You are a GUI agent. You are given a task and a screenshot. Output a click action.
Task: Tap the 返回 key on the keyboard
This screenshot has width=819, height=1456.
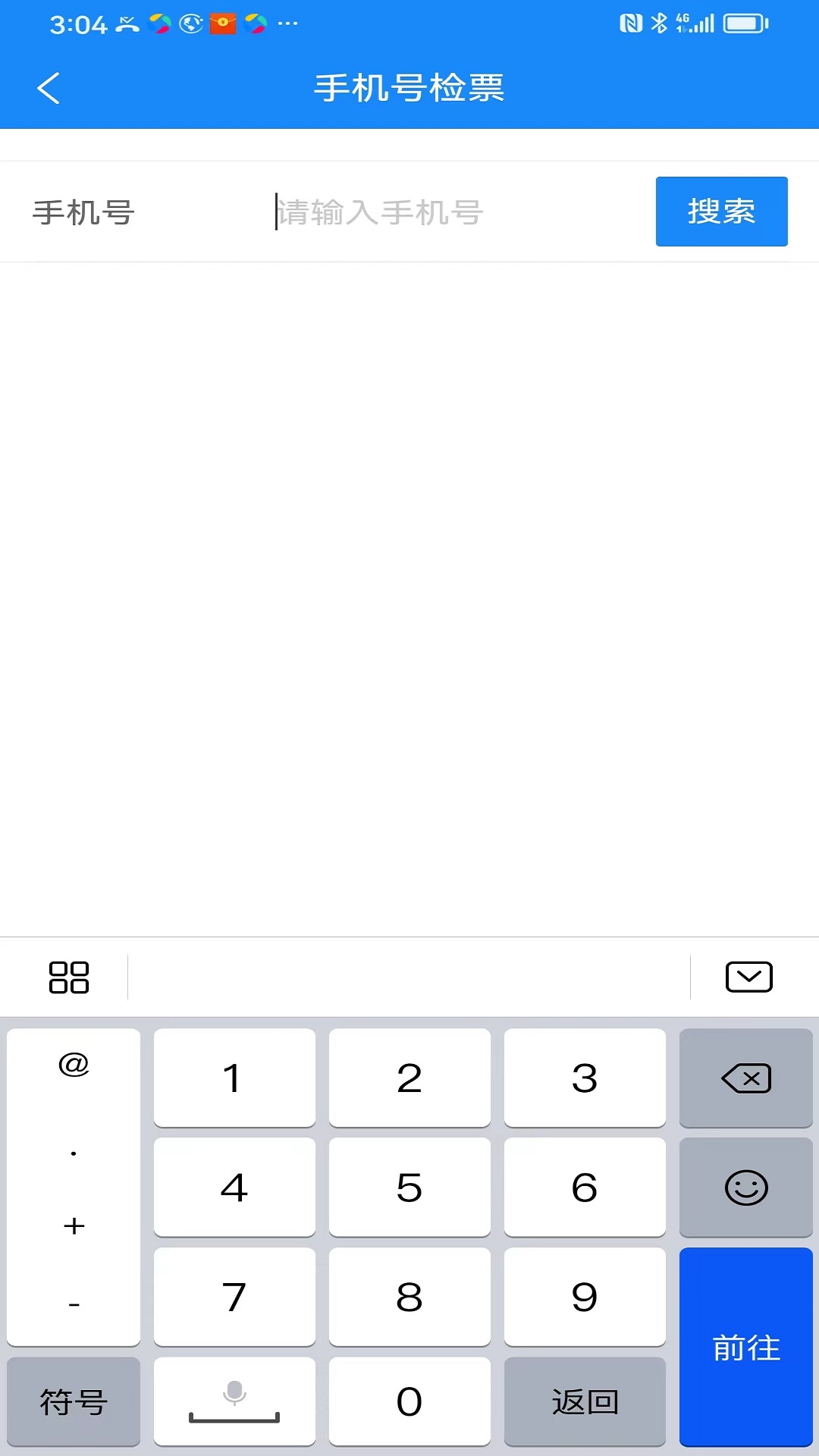tap(585, 1401)
